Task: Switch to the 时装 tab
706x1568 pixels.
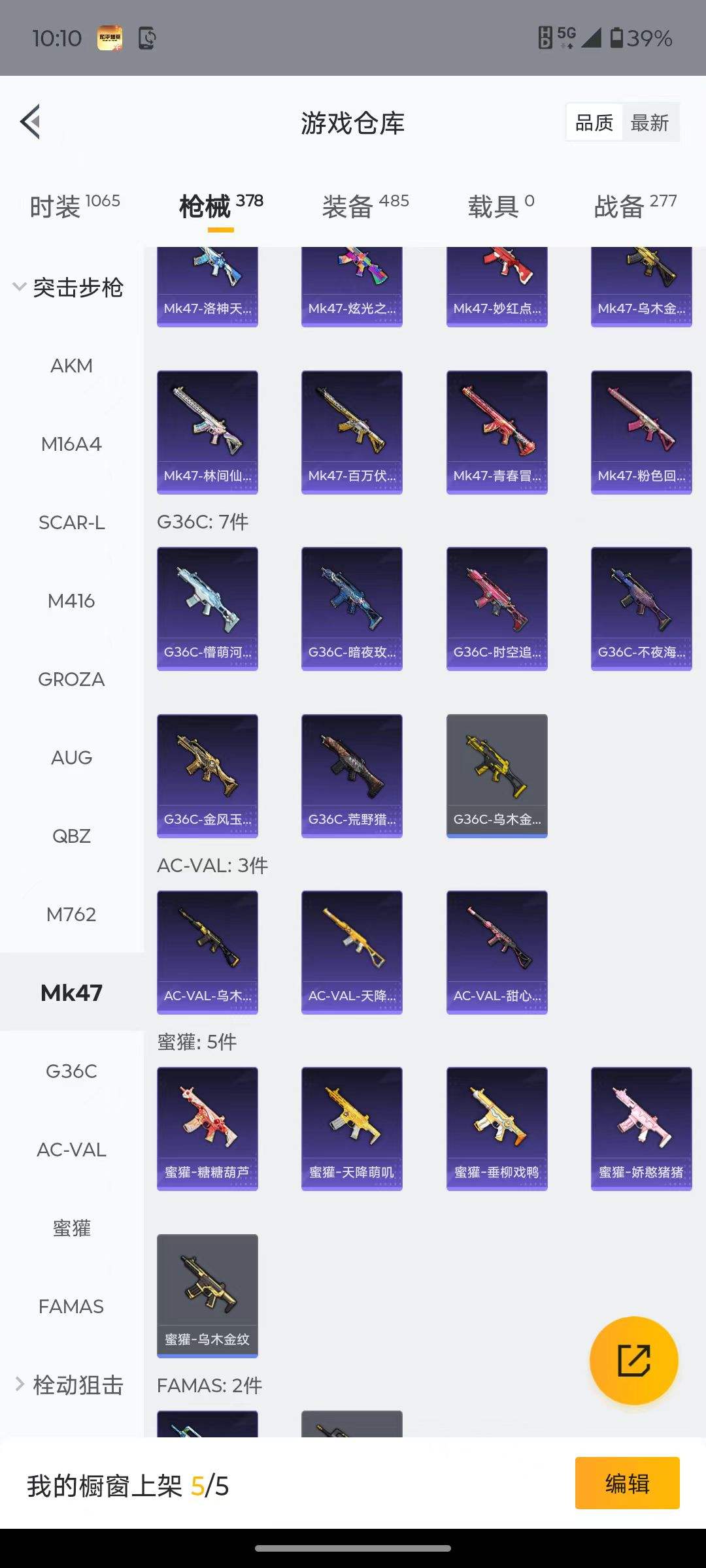Action: point(75,206)
